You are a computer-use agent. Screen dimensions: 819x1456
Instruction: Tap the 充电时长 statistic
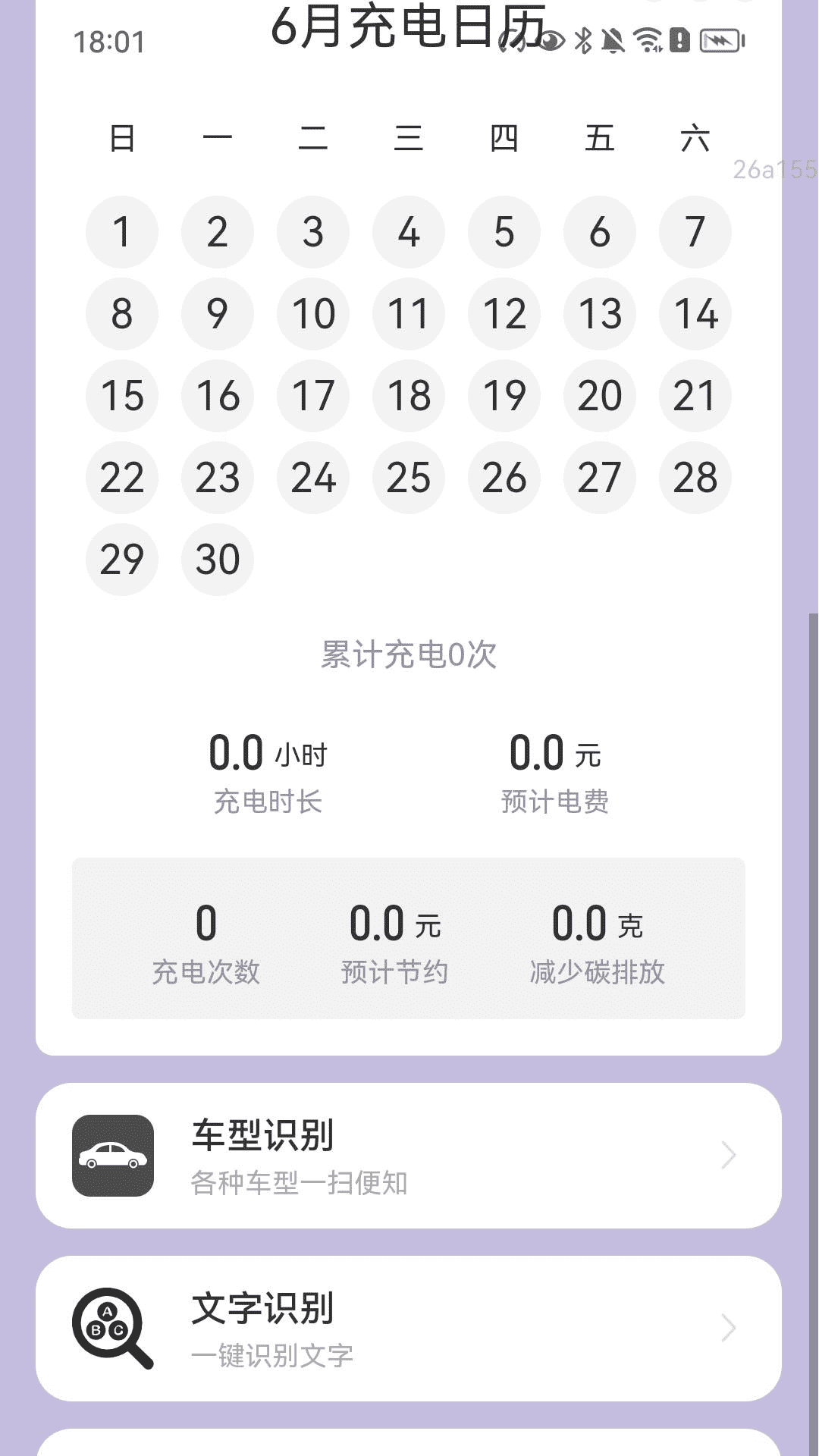[269, 800]
